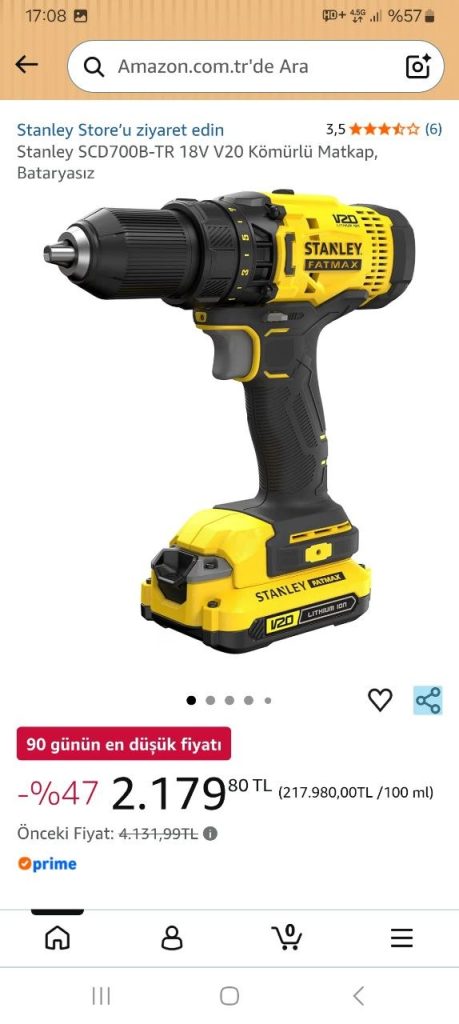Open the Stanley drill product image
Screen dimensions: 459x1024
click(x=230, y=421)
